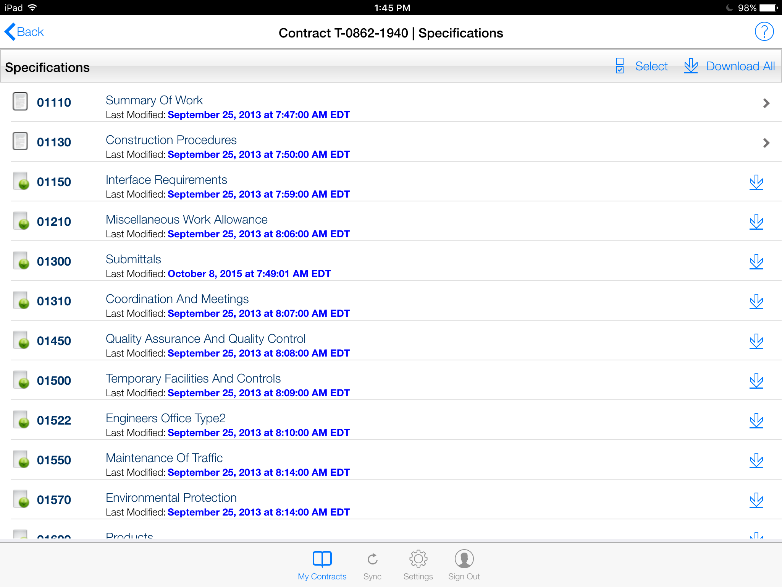Download 01210 Miscellaneous Work Allowance
Screen dimensions: 782x587
(x=756, y=222)
